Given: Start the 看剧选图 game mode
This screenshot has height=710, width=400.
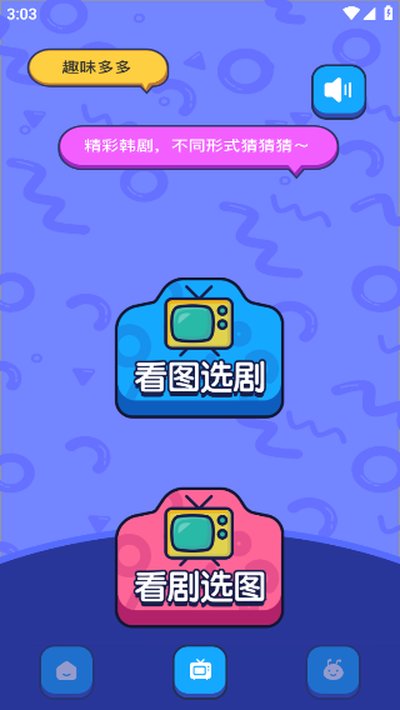Looking at the screenshot, I should point(199,557).
